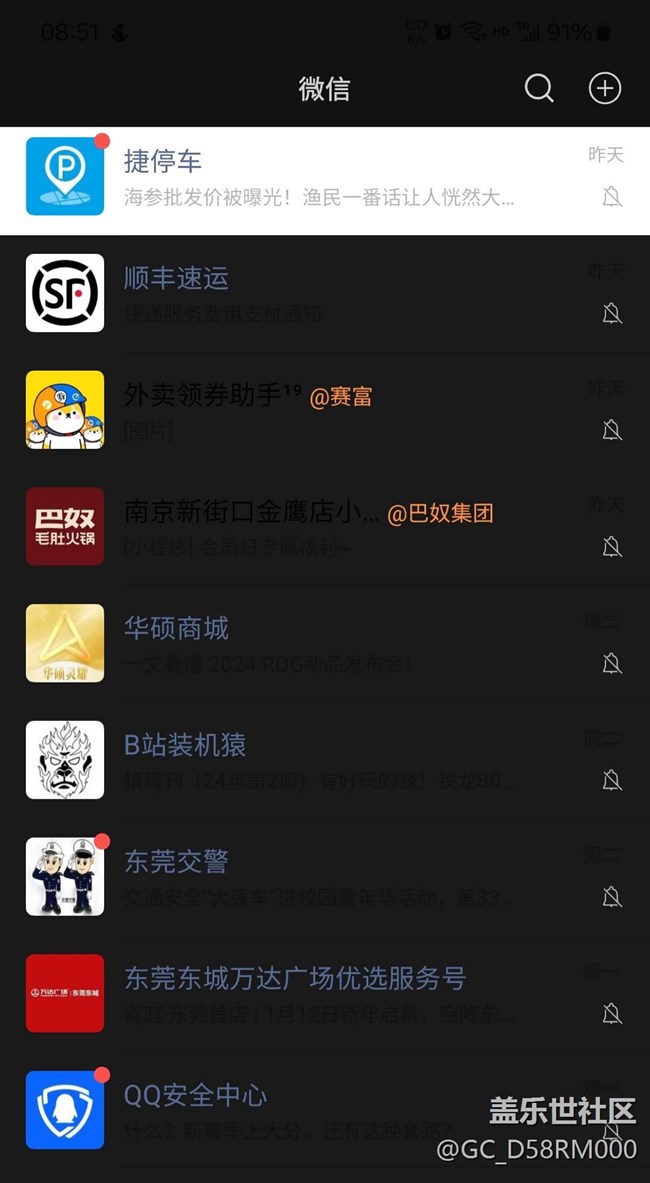Open the 东莞交警 conversation
The width and height of the screenshot is (650, 1183).
coord(320,877)
